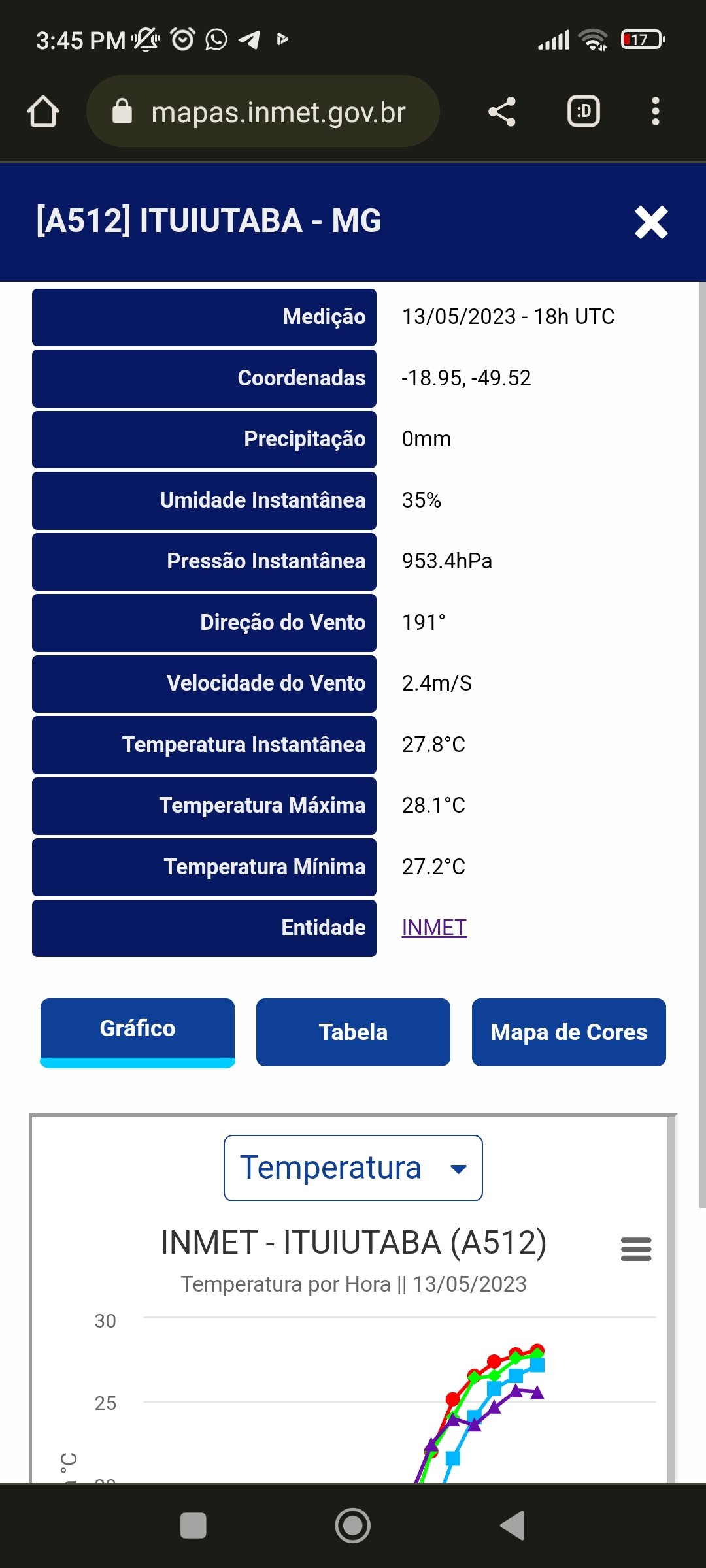The image size is (706, 1568).
Task: Go back using the system navigation bar
Action: pos(513,1526)
